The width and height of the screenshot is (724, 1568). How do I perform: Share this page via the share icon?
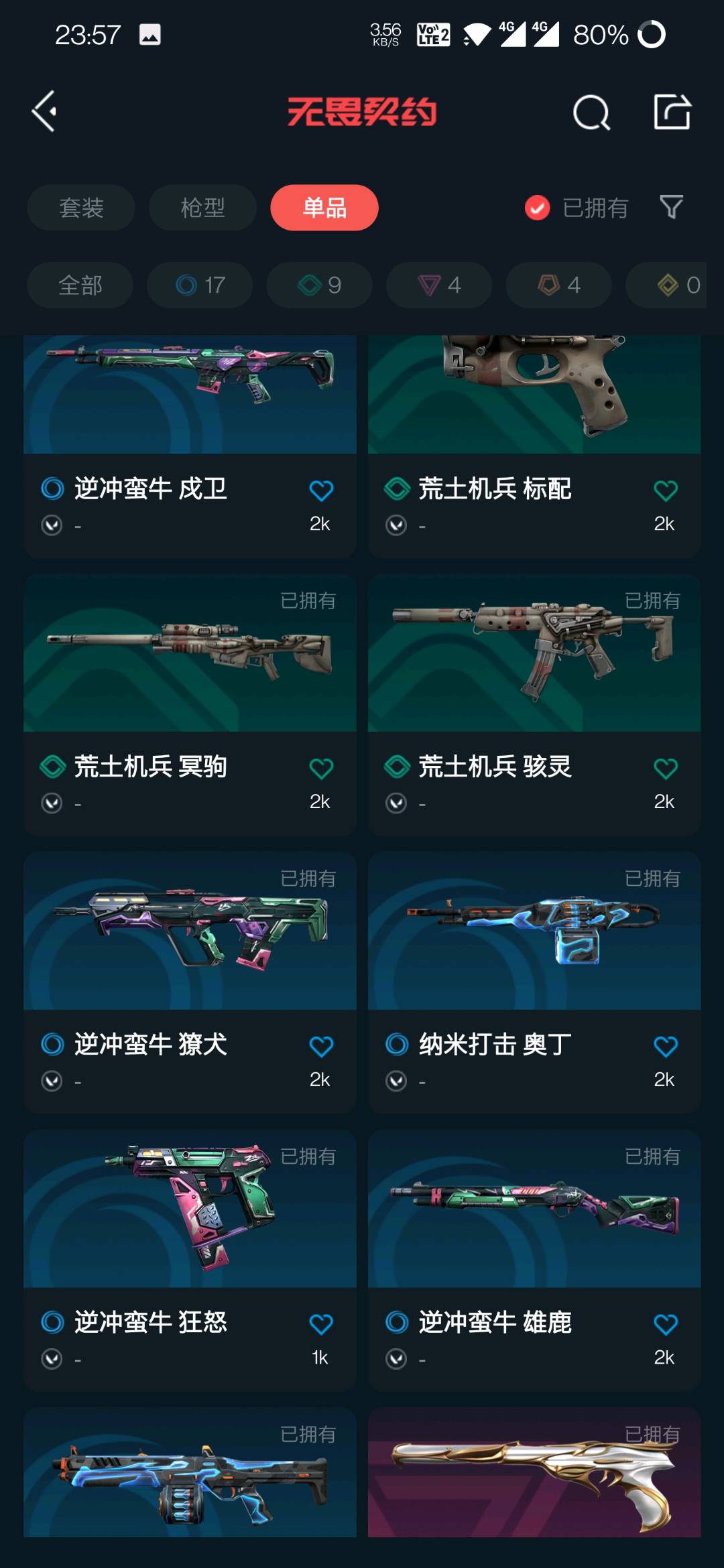click(x=672, y=112)
